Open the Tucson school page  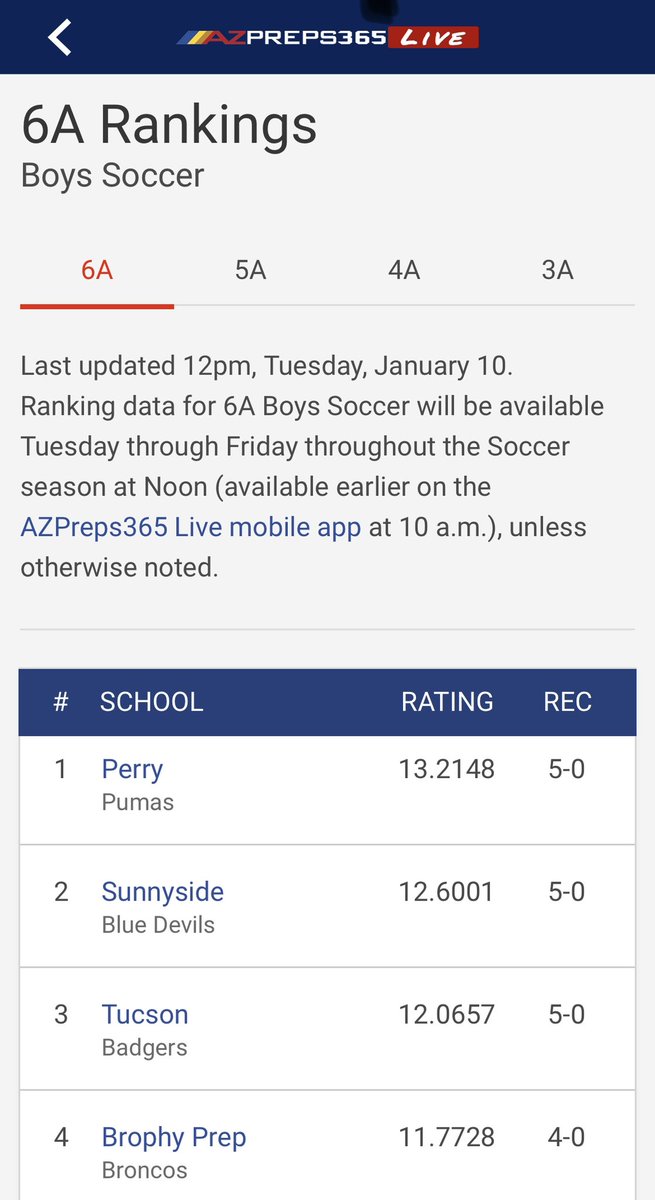145,1014
